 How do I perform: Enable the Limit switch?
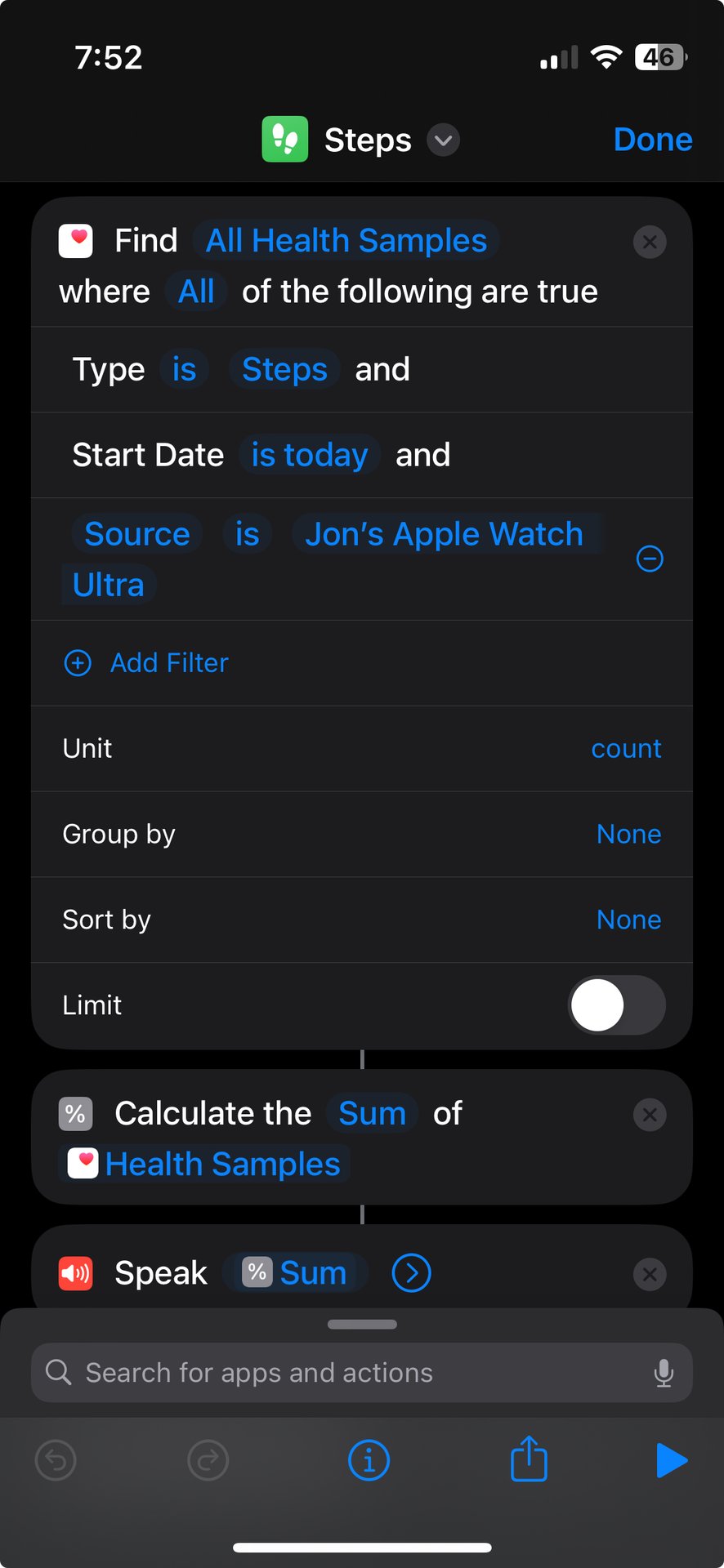[616, 1005]
